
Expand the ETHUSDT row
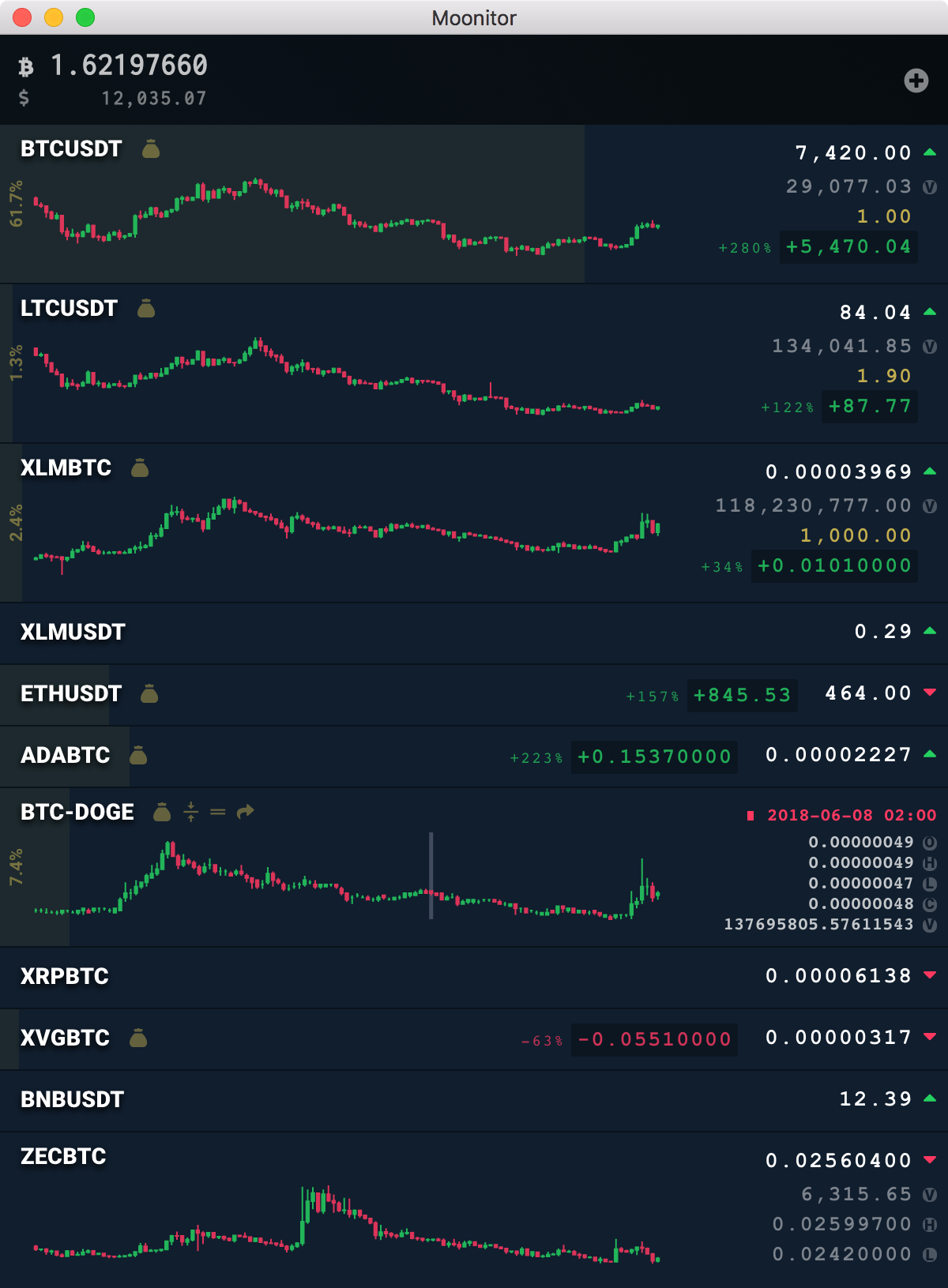click(71, 694)
